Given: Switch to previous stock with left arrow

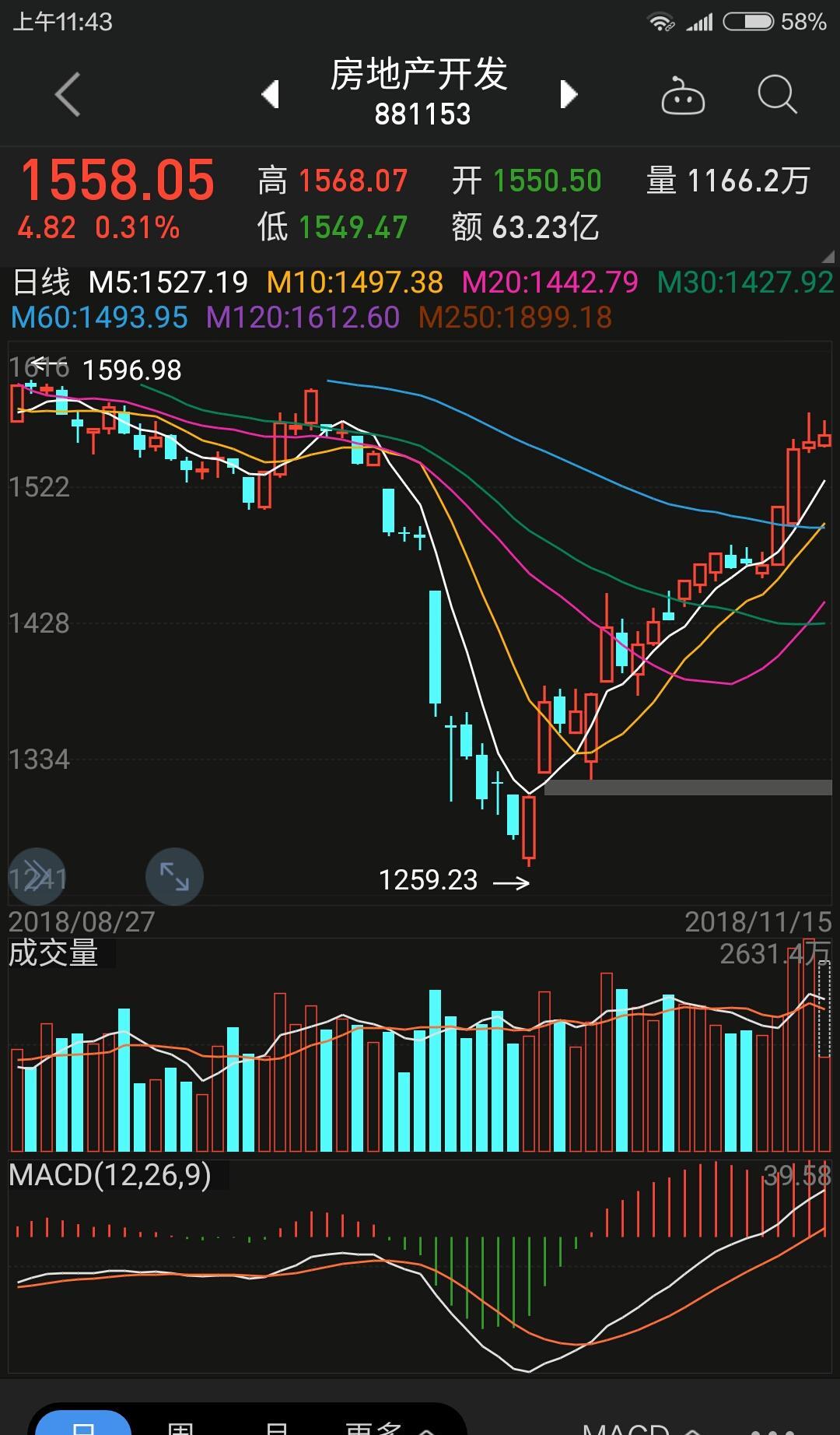Looking at the screenshot, I should [271, 93].
